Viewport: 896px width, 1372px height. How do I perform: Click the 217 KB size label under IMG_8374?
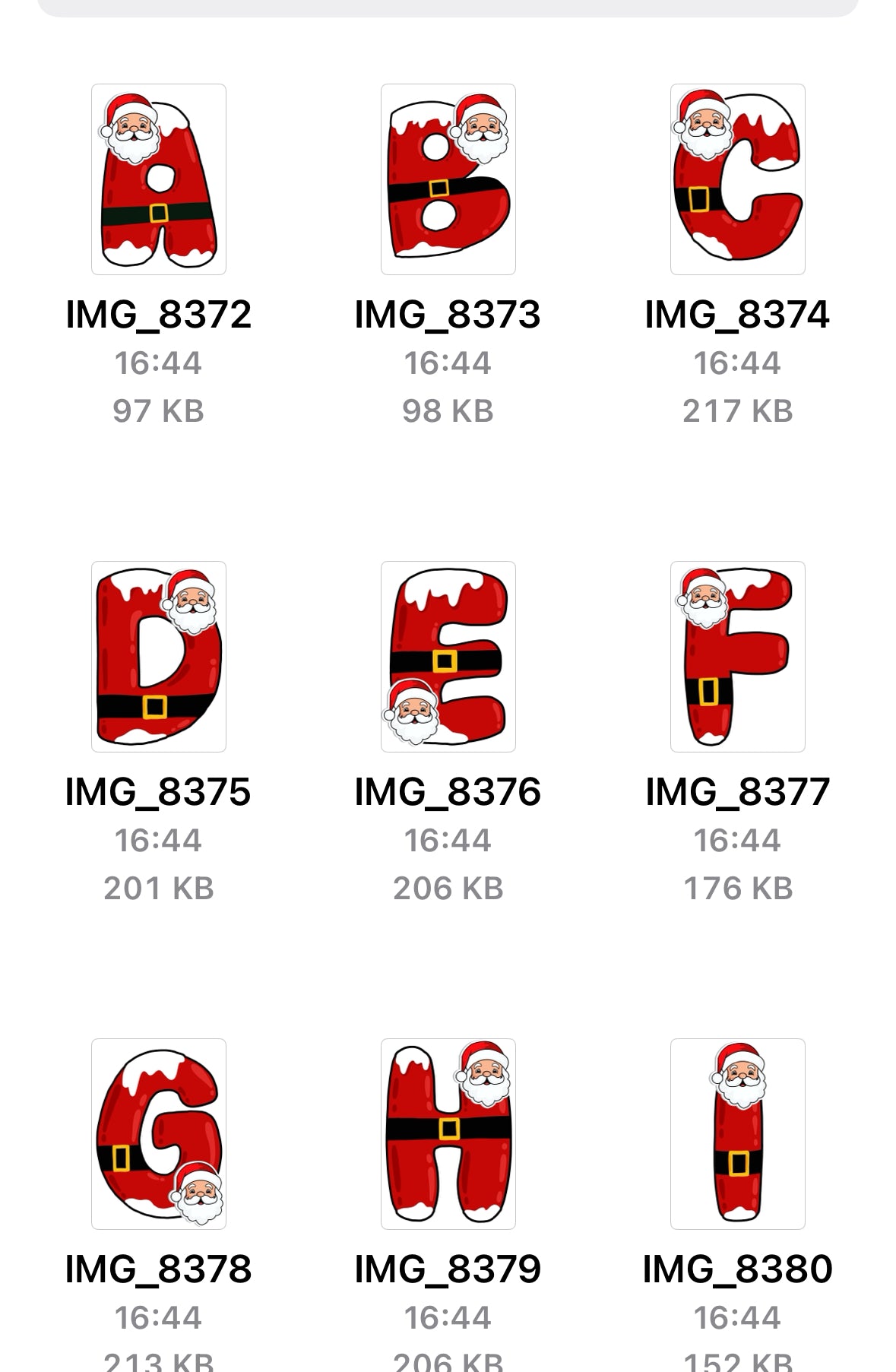point(737,410)
